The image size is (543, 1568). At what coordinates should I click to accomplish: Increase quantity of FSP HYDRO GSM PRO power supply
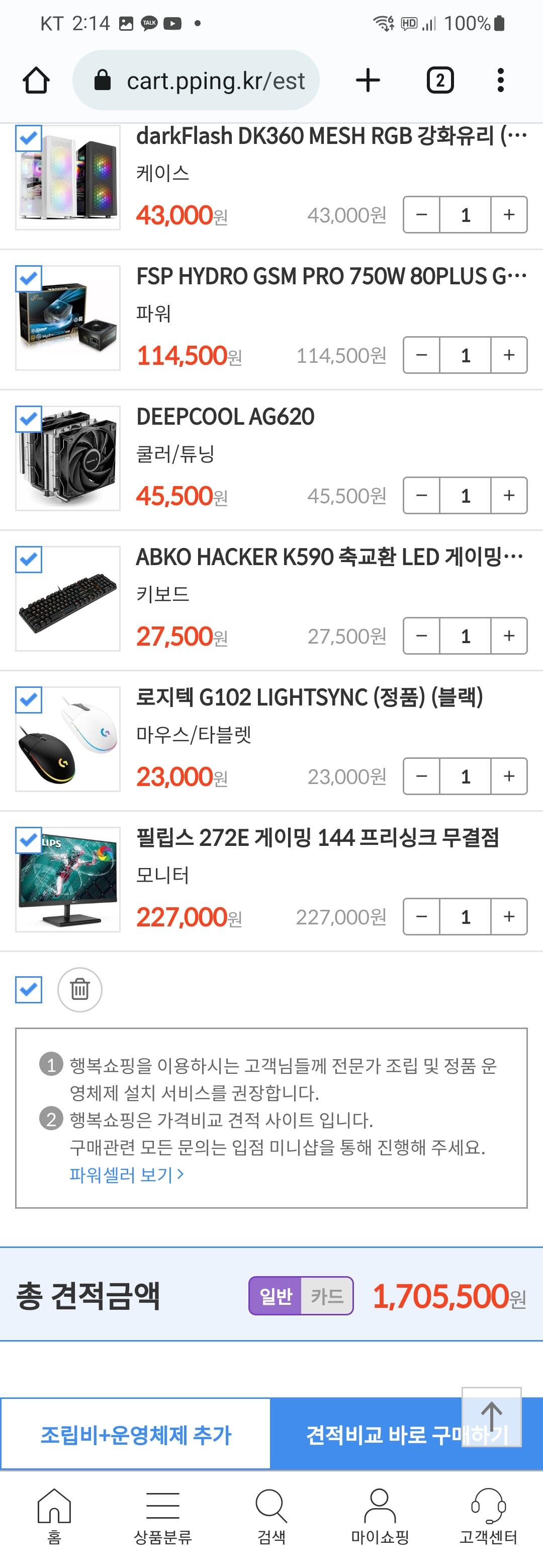(x=509, y=355)
